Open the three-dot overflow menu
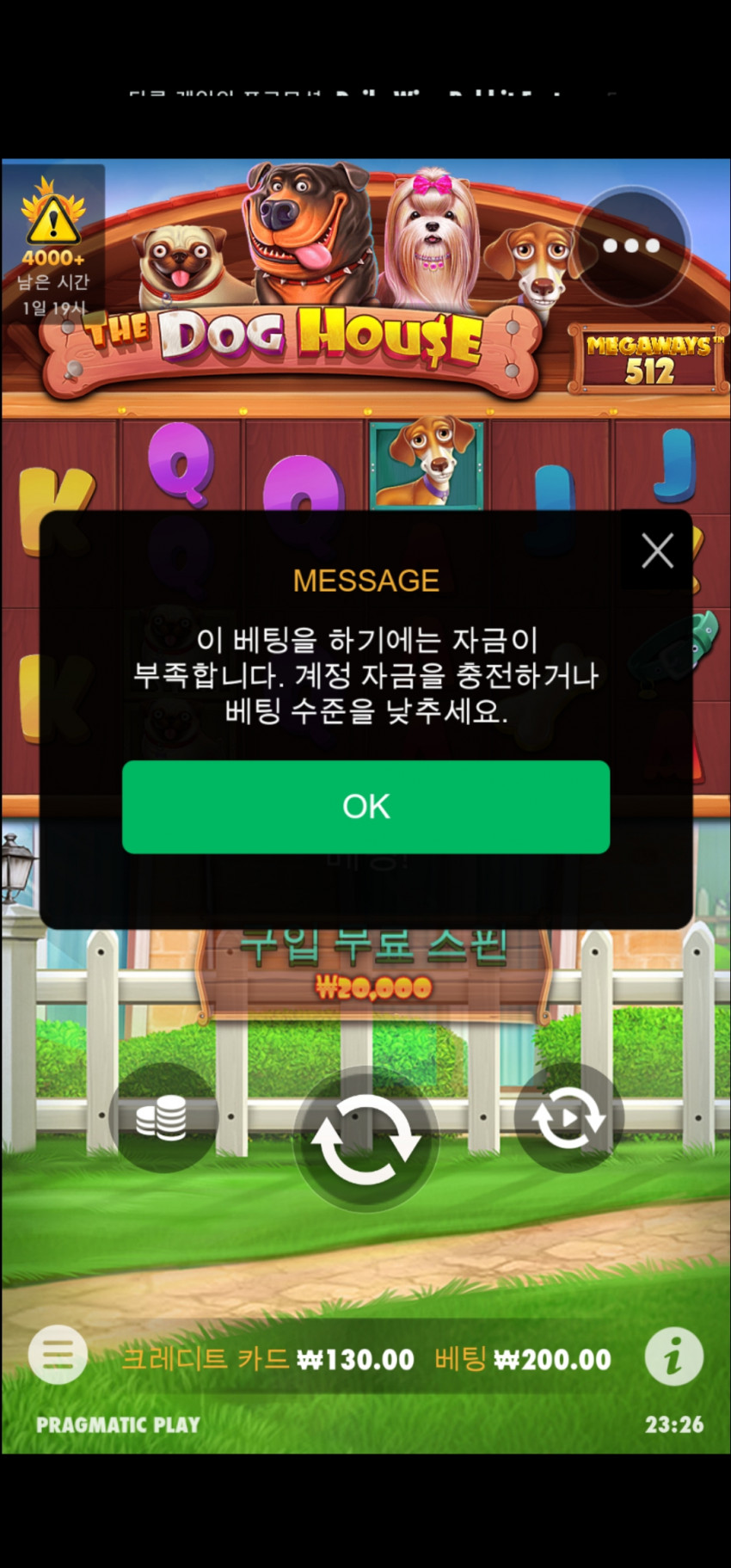Image resolution: width=731 pixels, height=1568 pixels. tap(631, 246)
